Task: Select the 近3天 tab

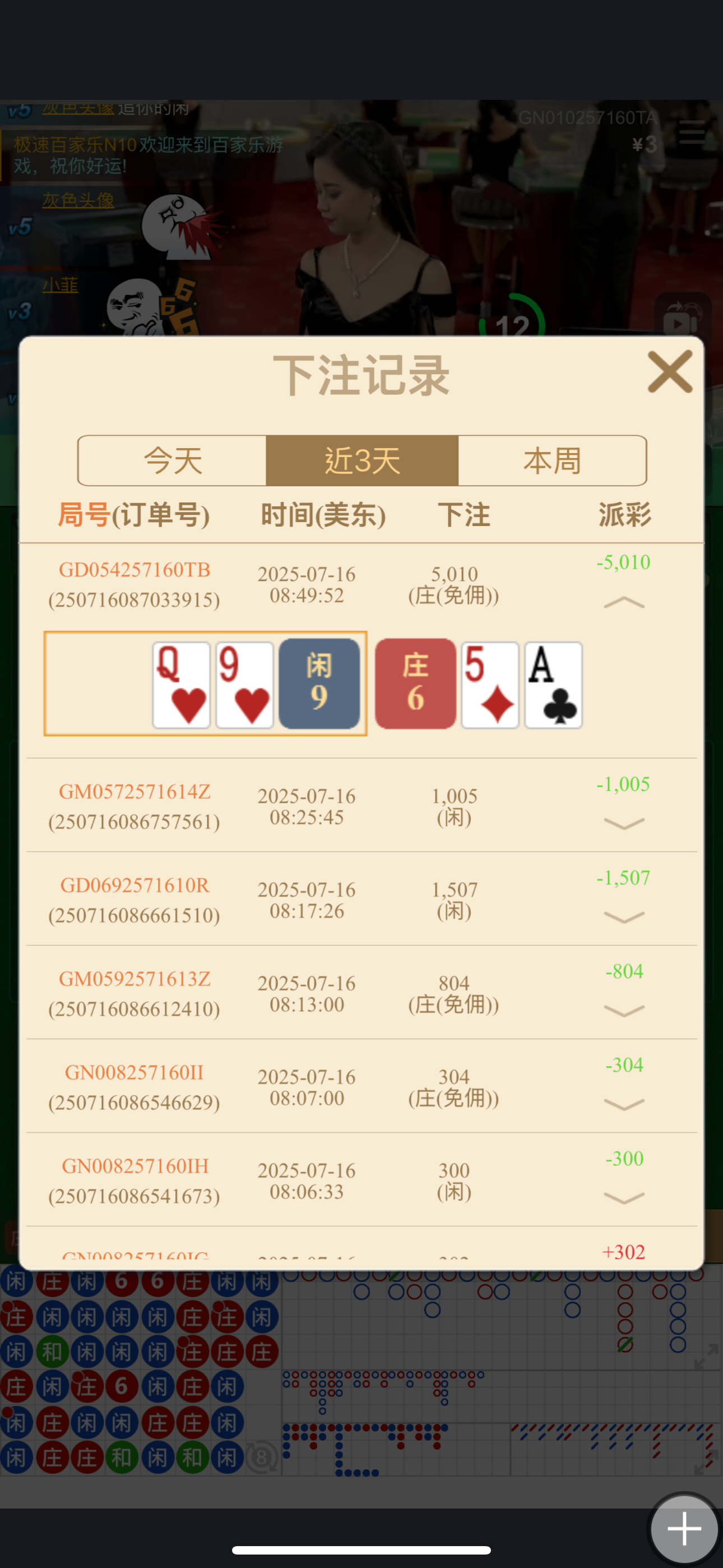Action: [361, 460]
